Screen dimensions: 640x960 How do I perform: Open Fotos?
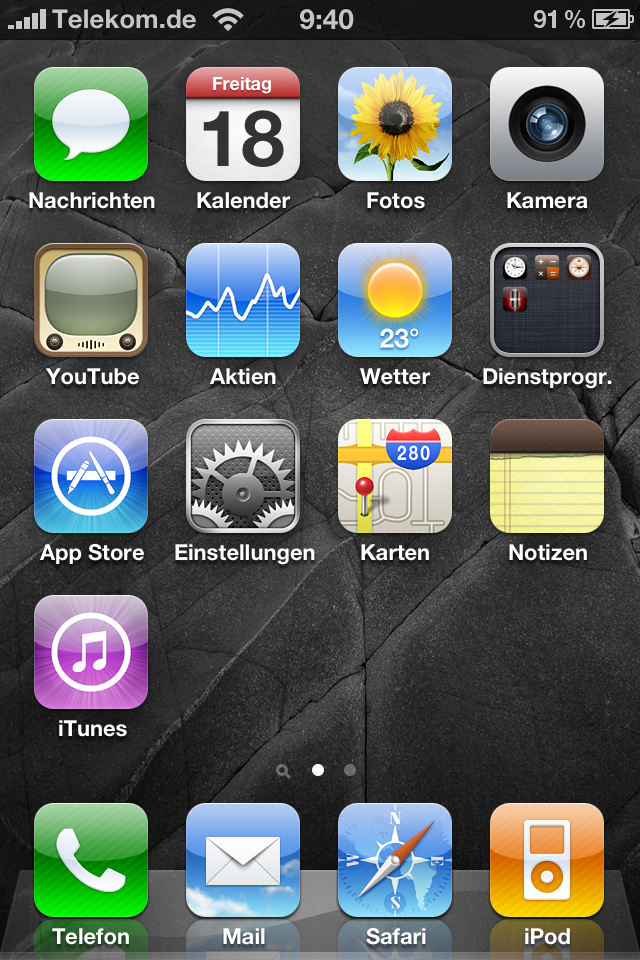395,124
